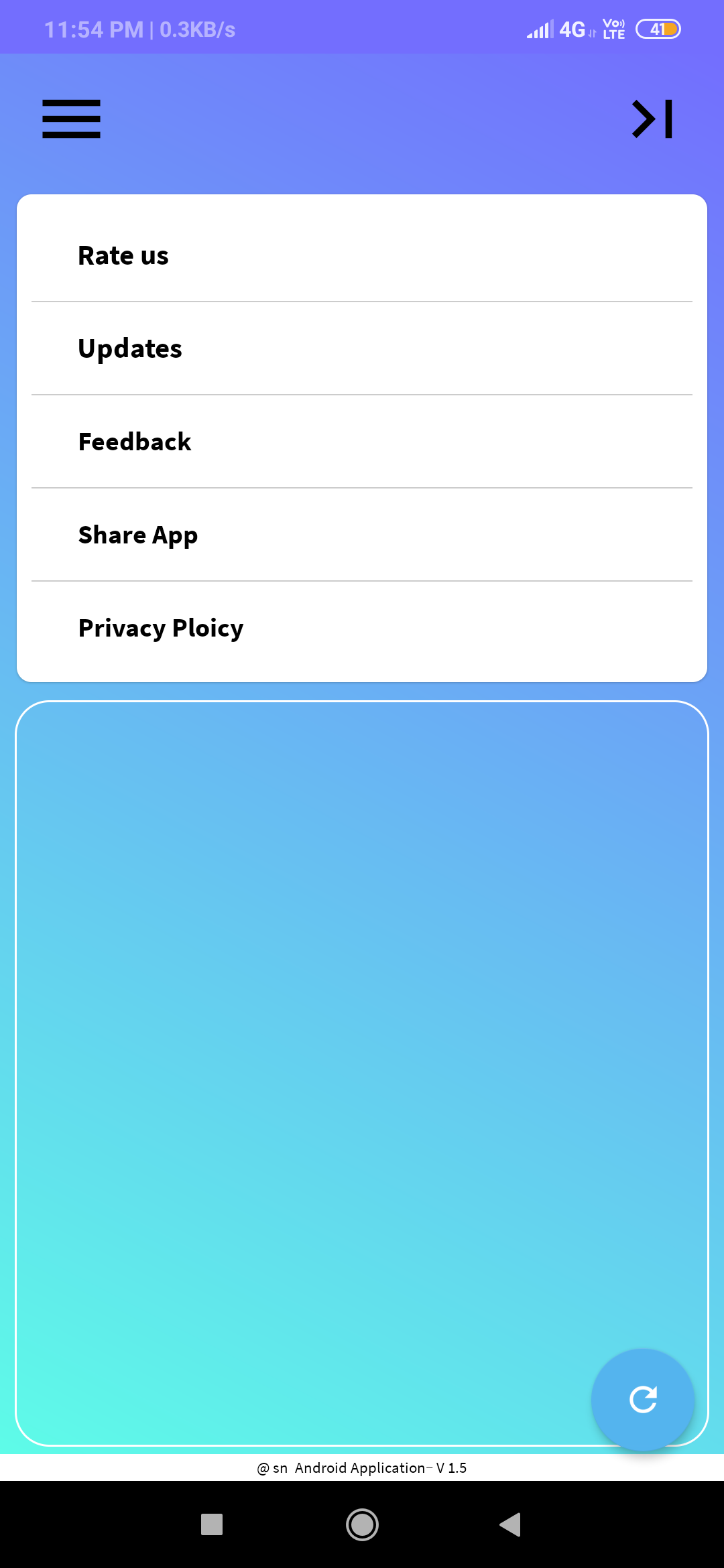Go back using the system back button

click(510, 1524)
